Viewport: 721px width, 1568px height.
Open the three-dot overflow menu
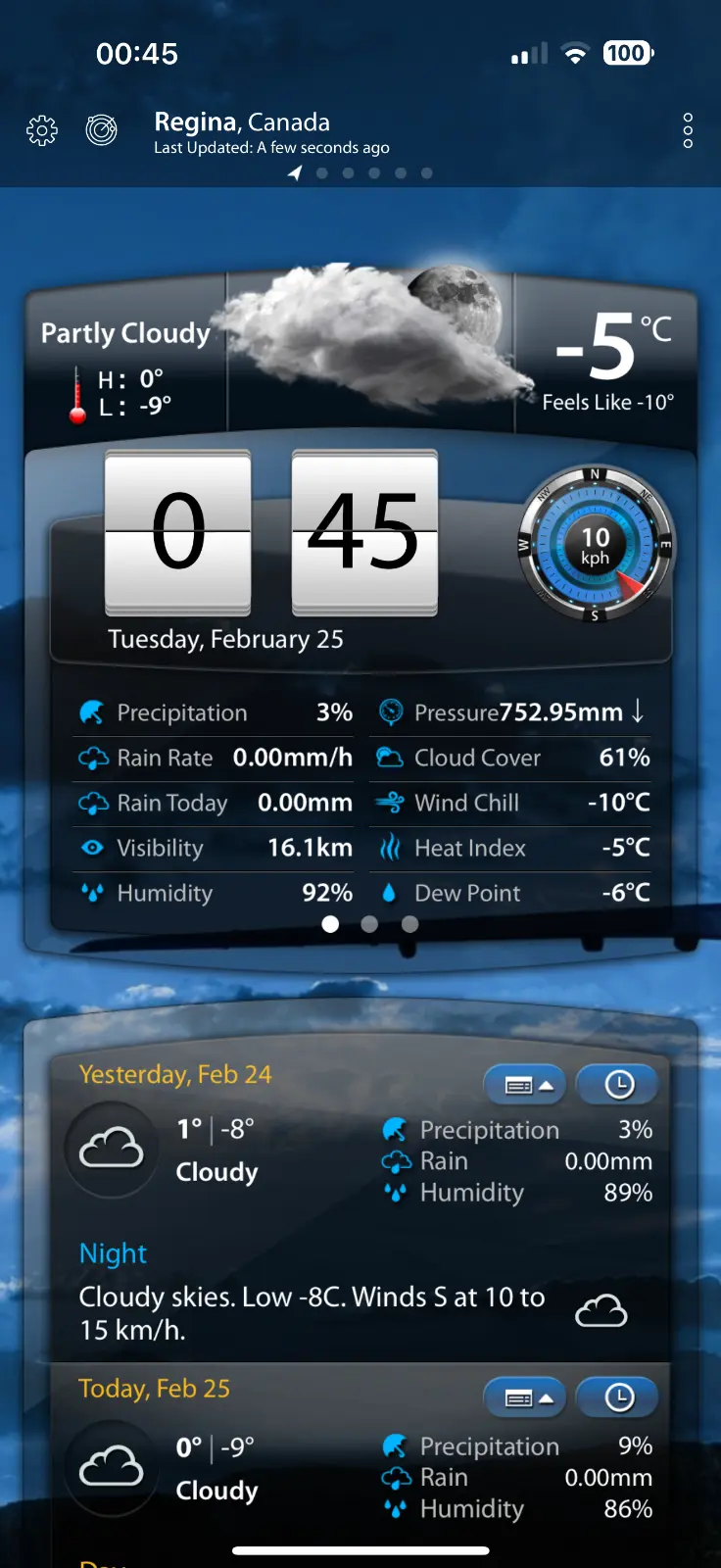[x=688, y=130]
